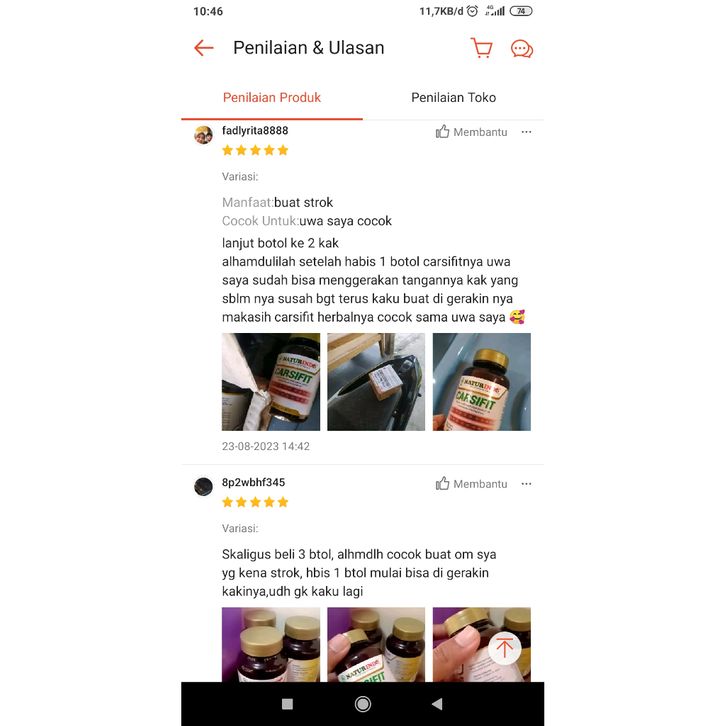This screenshot has height=726, width=726.
Task: Mark fadlyrita8888's review as Membantu
Action: pyautogui.click(x=471, y=132)
